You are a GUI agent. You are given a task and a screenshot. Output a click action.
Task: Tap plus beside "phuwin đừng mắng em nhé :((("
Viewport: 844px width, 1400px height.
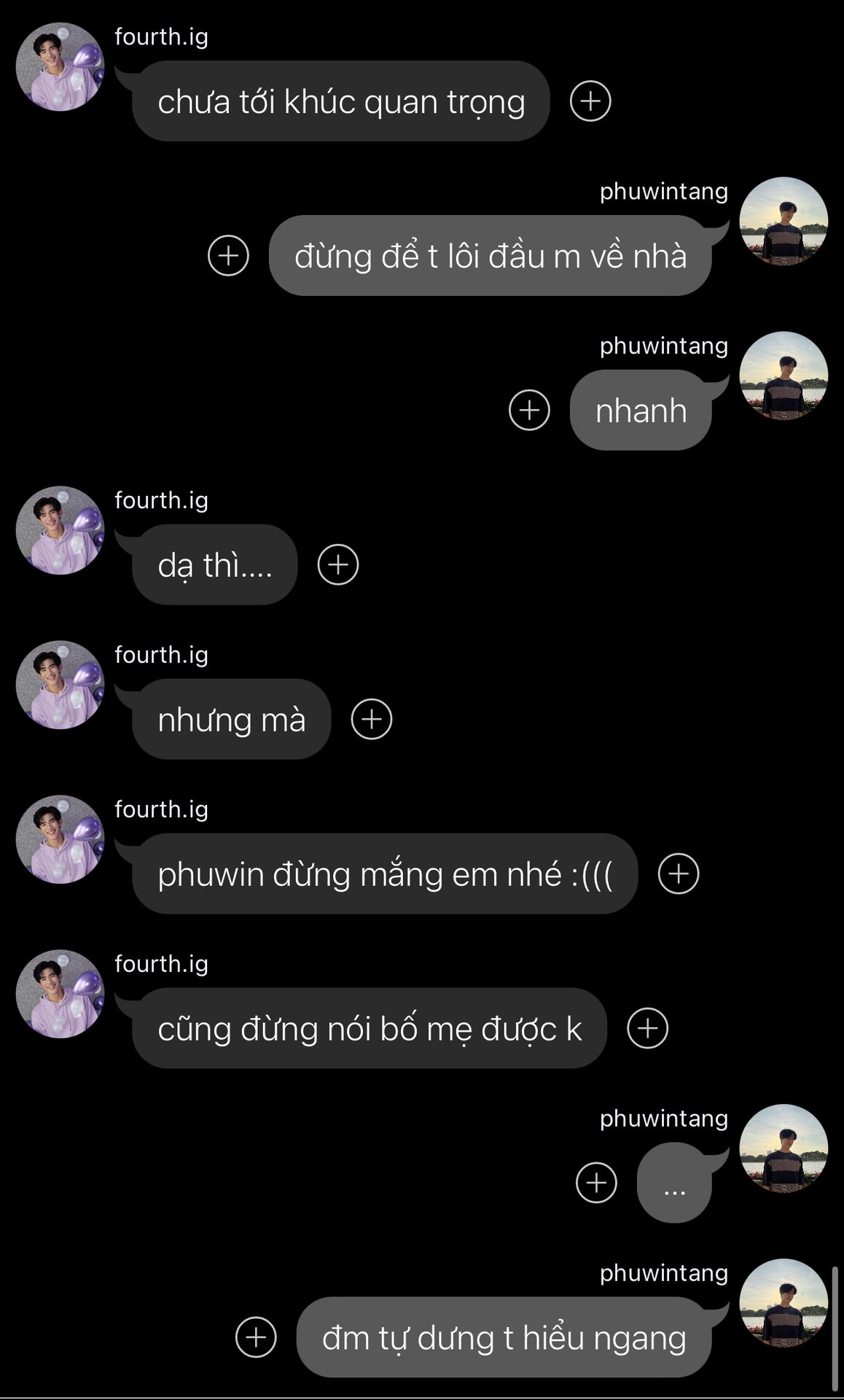pos(679,874)
